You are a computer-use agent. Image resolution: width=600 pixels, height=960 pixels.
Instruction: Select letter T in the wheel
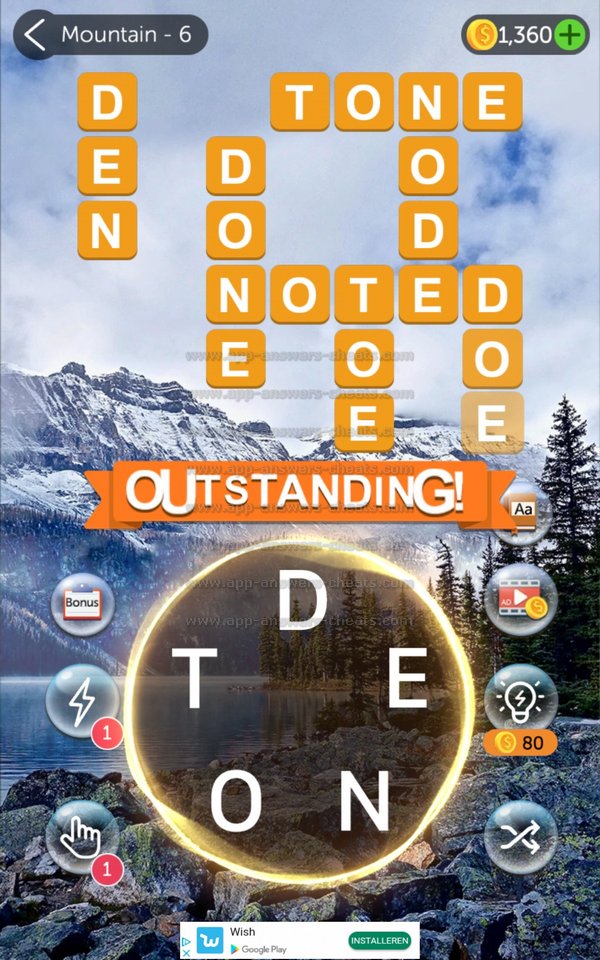point(196,679)
